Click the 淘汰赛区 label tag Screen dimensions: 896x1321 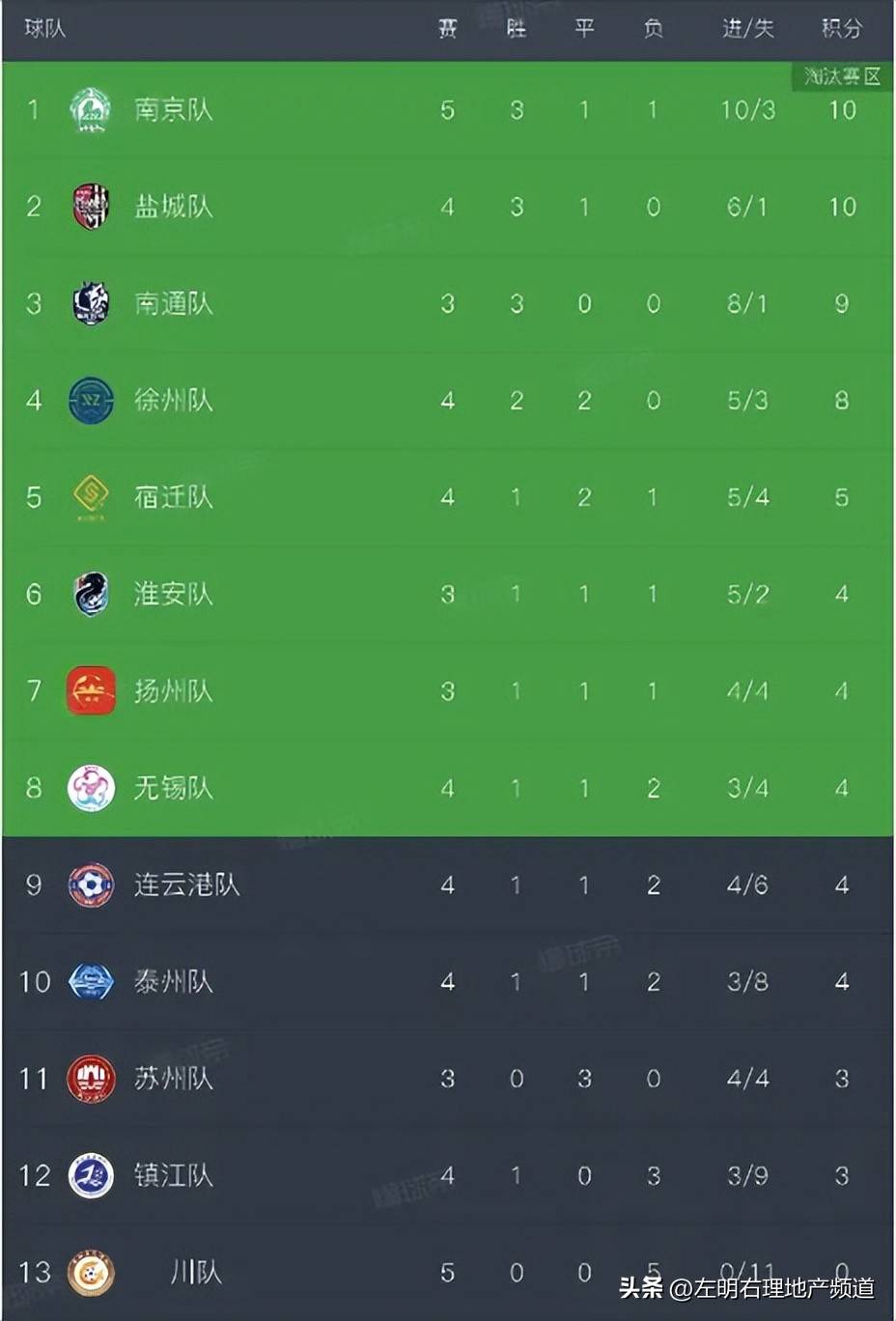click(x=842, y=73)
